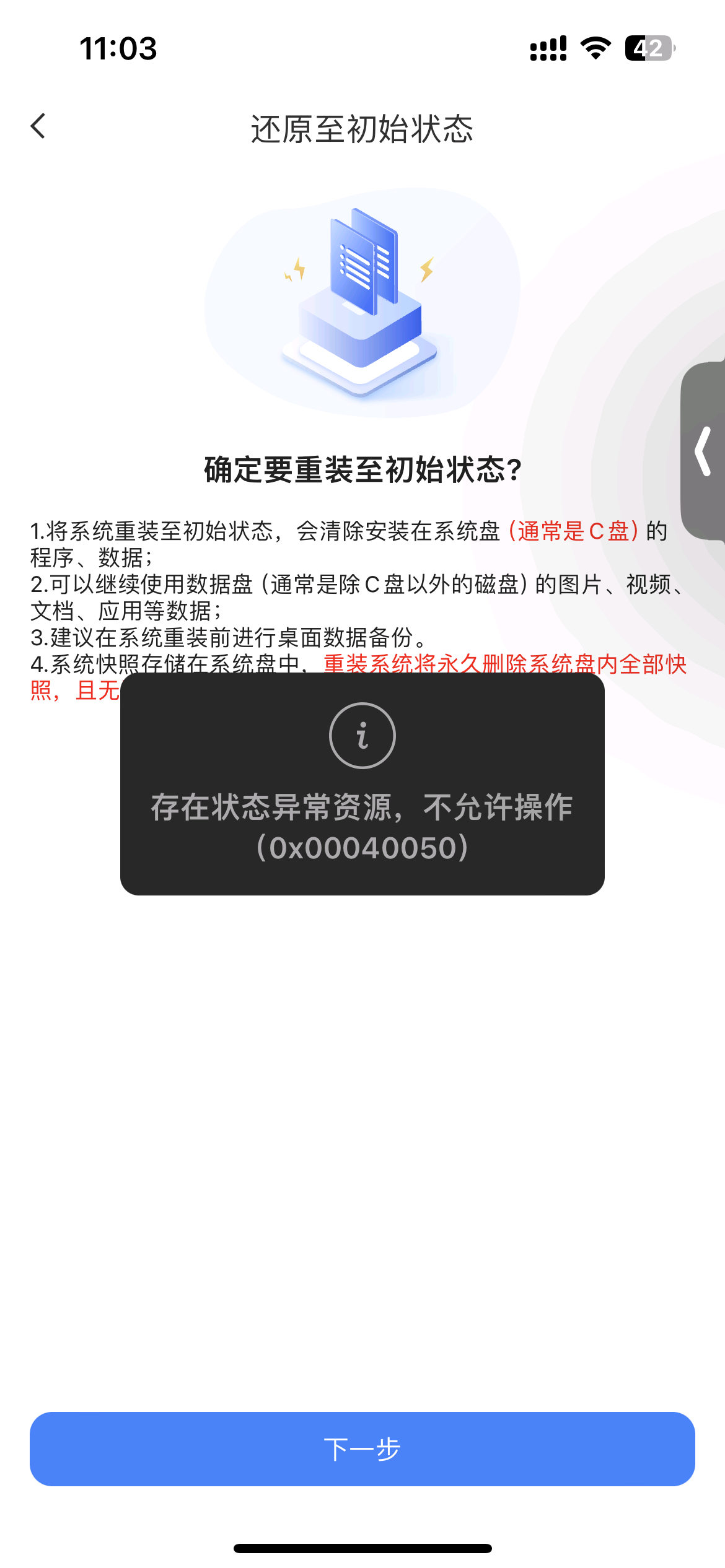
Task: Expand the floating side panel handle
Action: pos(703,451)
